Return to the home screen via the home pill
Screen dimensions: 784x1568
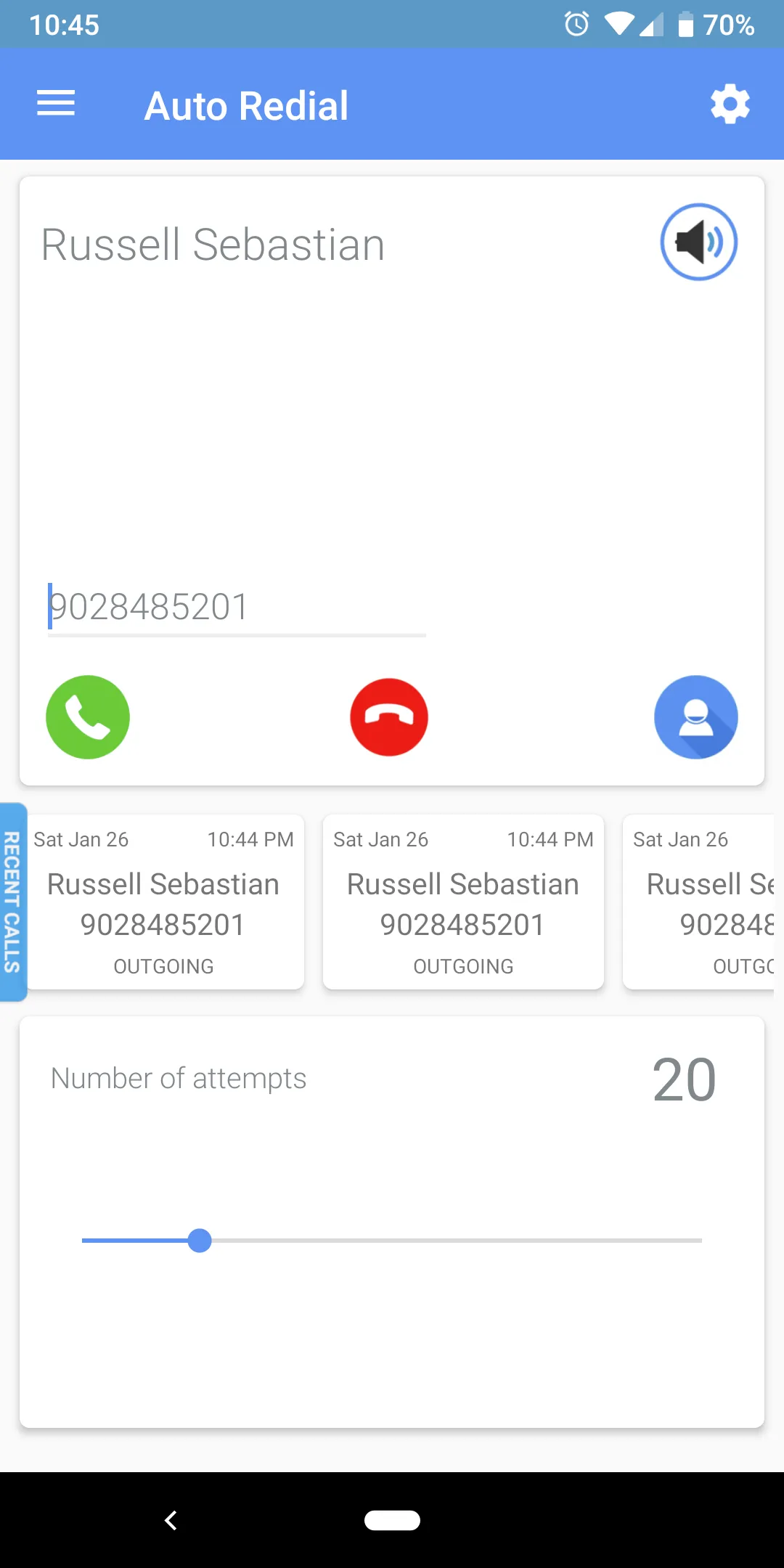click(392, 1520)
